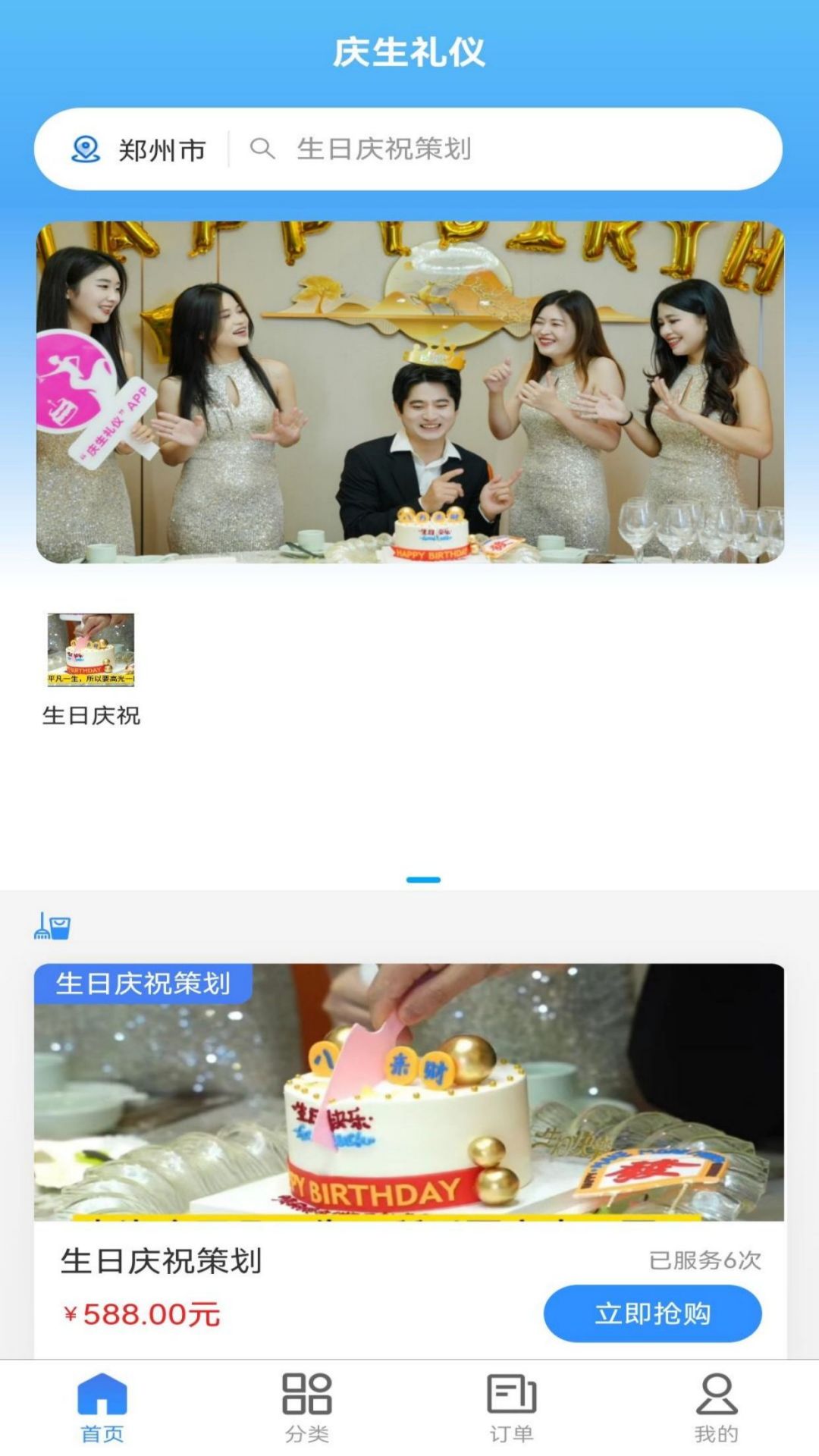Screen dimensions: 819x1456
Task: Open the 我的 profile tab
Action: [x=716, y=1407]
